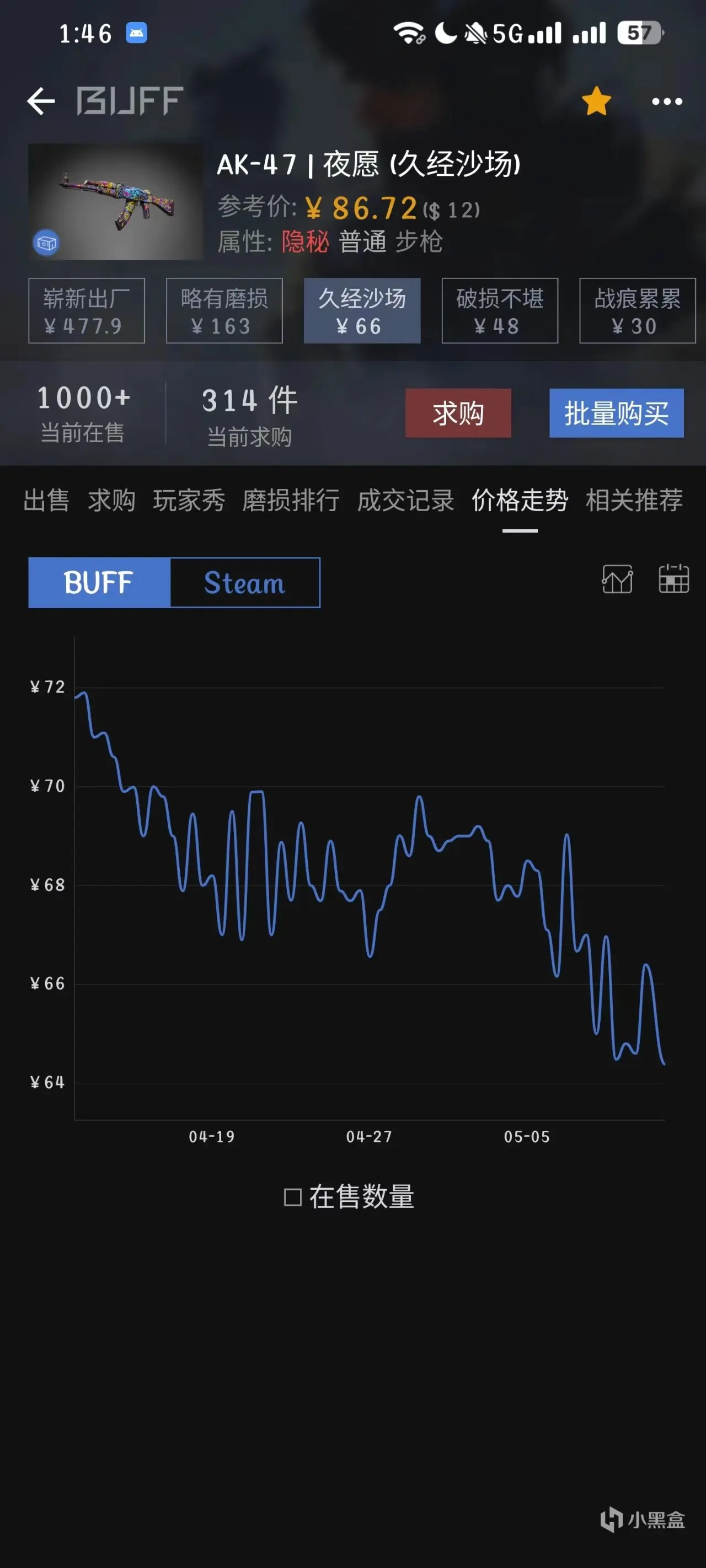Switch to the 求购 tab
This screenshot has height=1568, width=706.
(x=111, y=501)
